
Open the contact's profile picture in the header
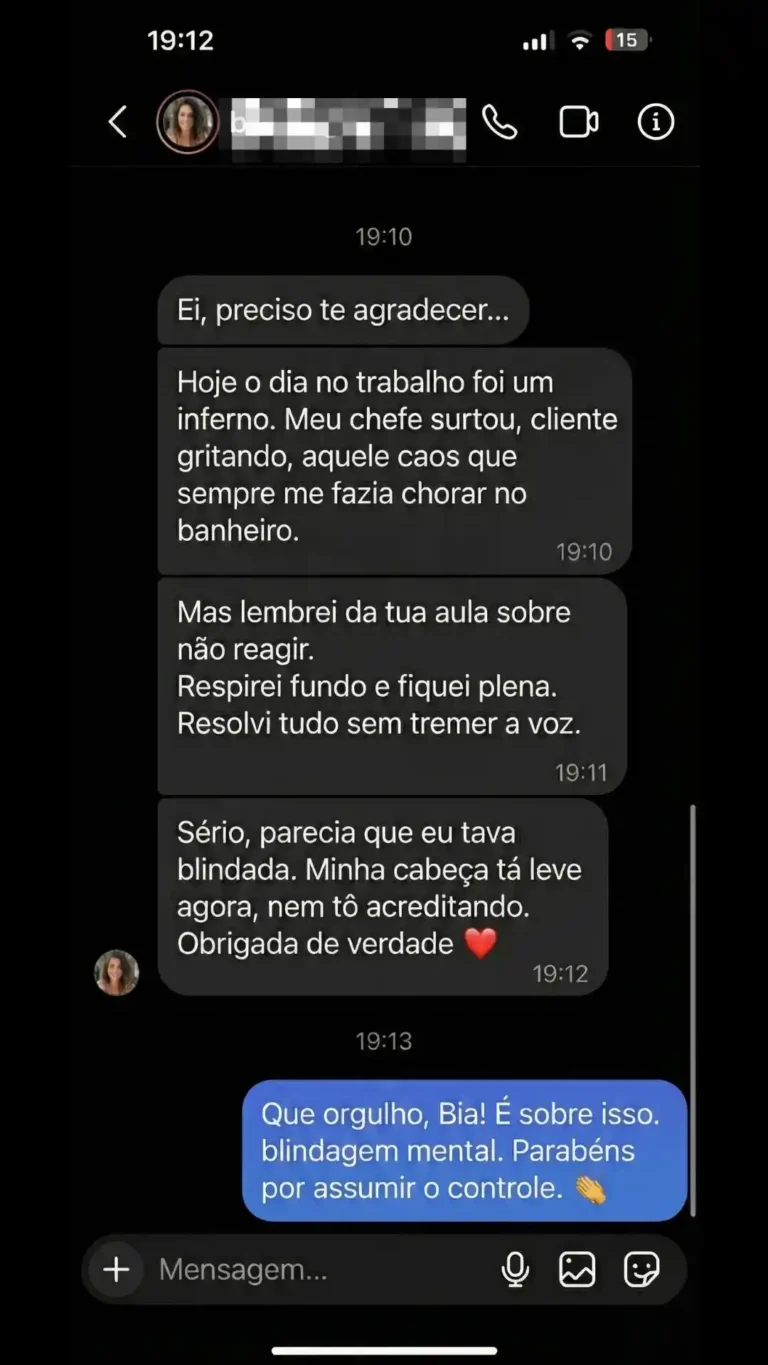pos(187,122)
